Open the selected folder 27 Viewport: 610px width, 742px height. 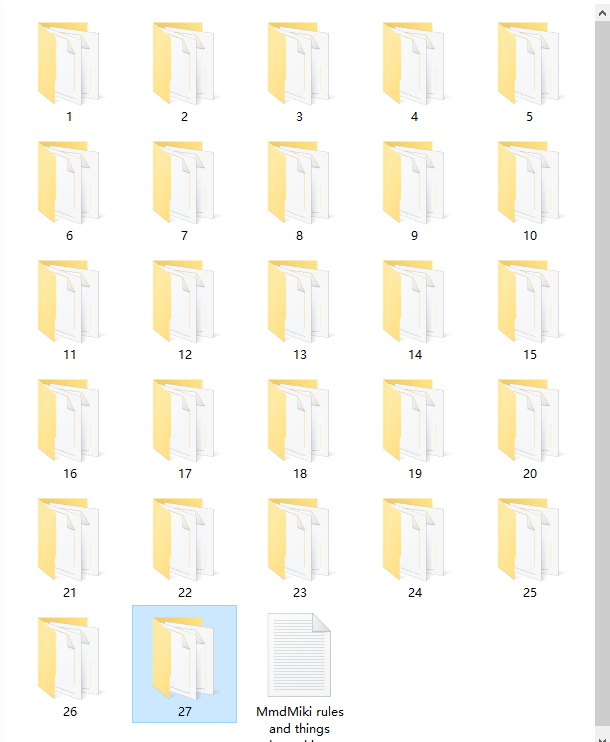coord(184,659)
